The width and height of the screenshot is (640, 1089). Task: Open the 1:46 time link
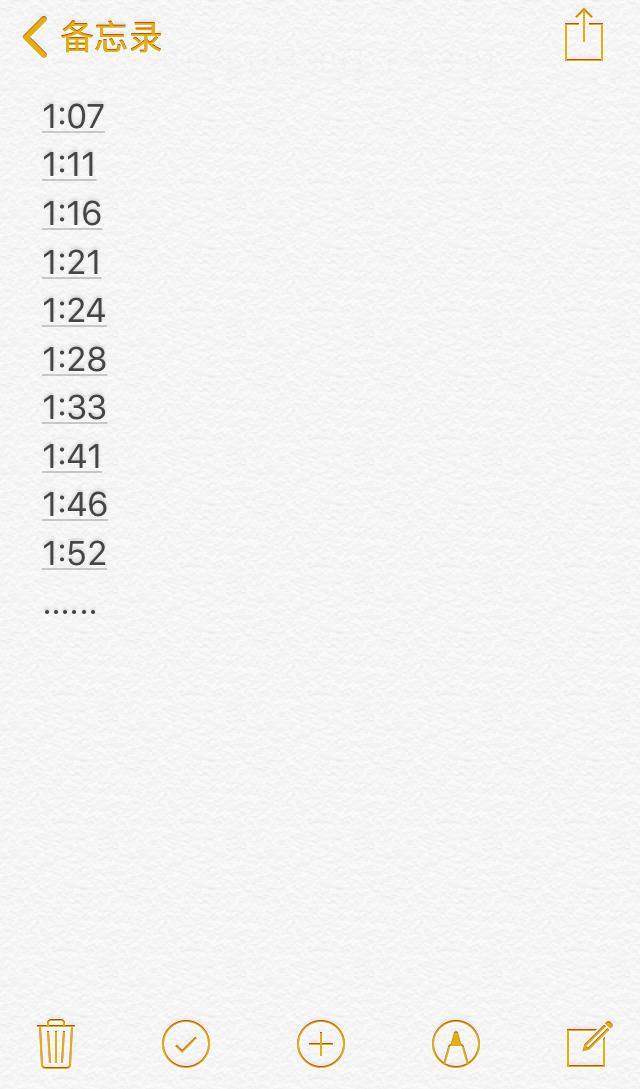74,504
